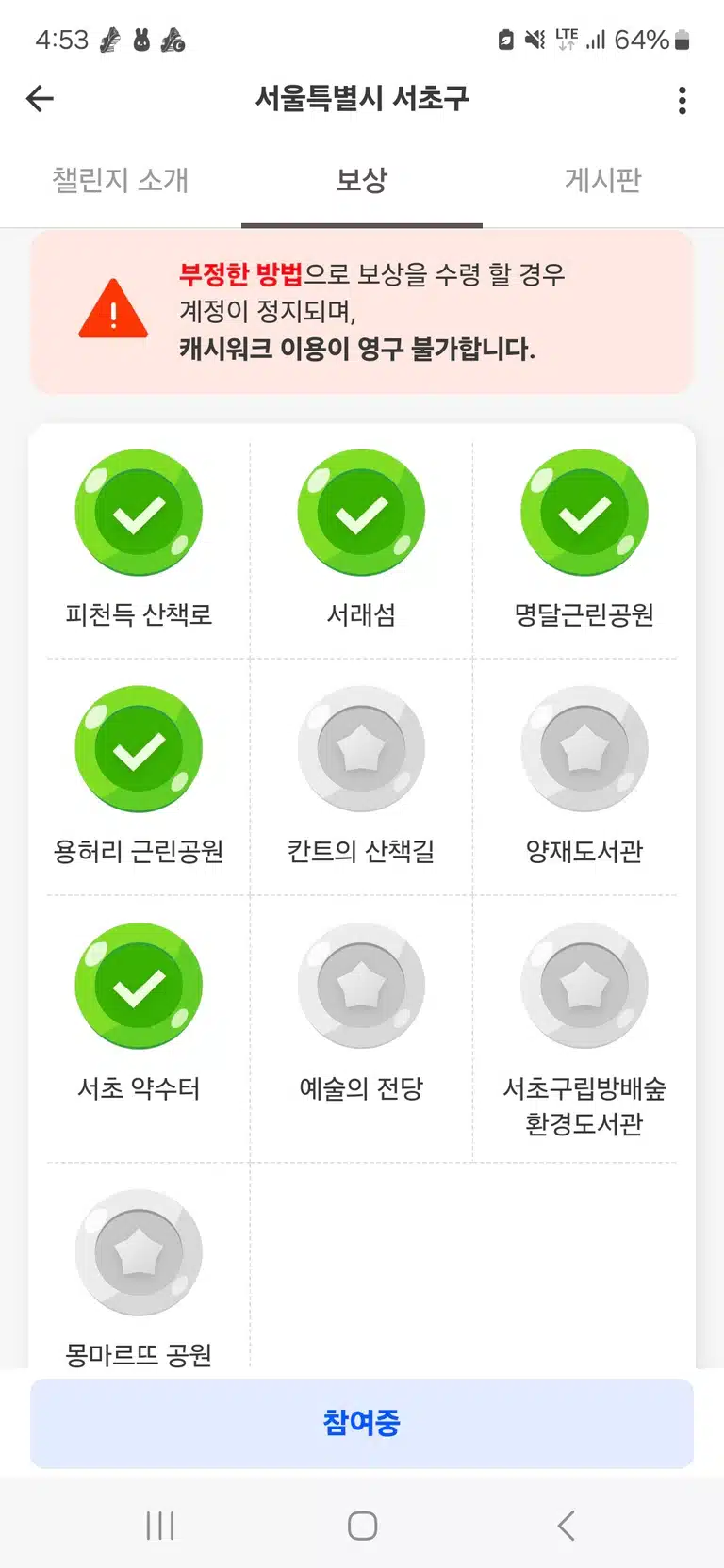Viewport: 724px width, 1568px height.
Task: Select the 보상 tab
Action: [362, 179]
